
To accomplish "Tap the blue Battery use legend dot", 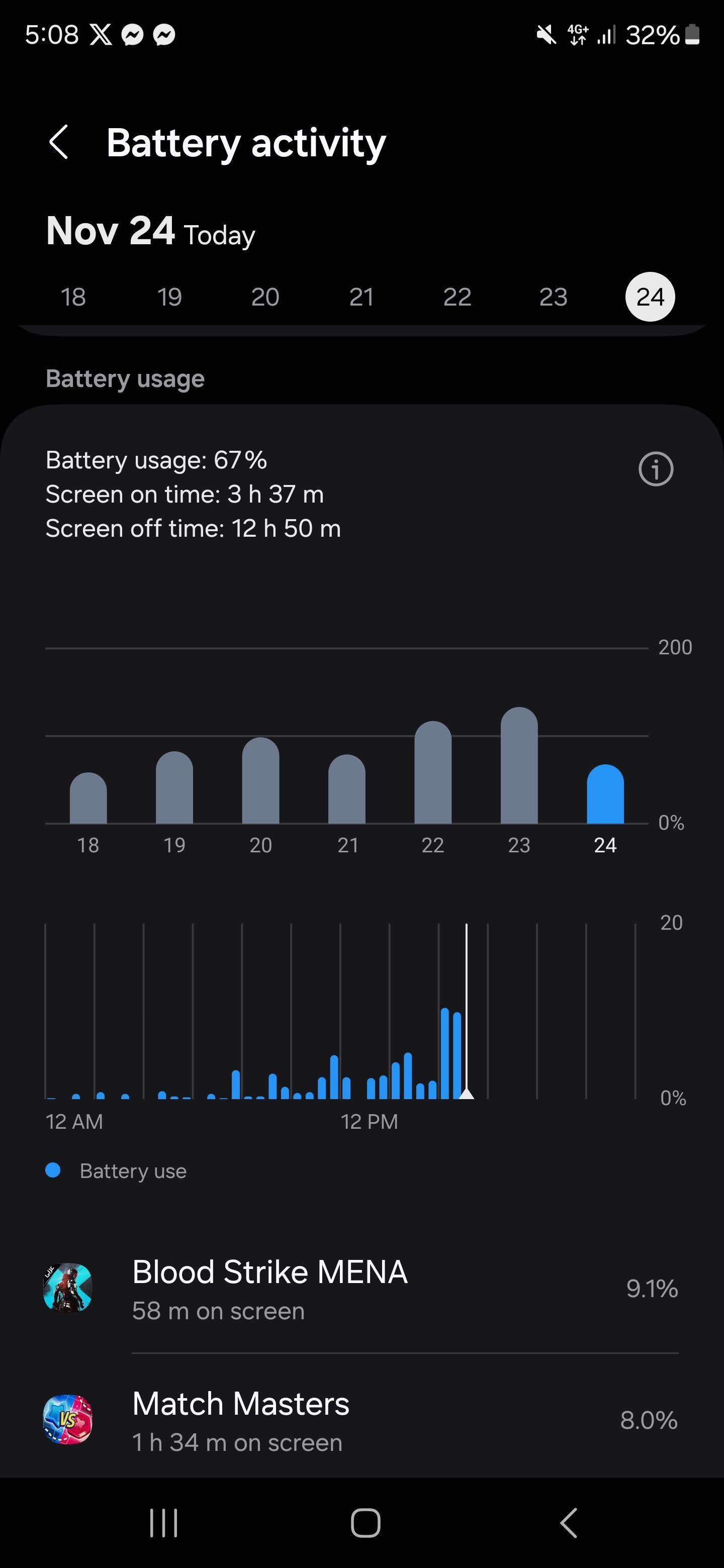I will (53, 1170).
